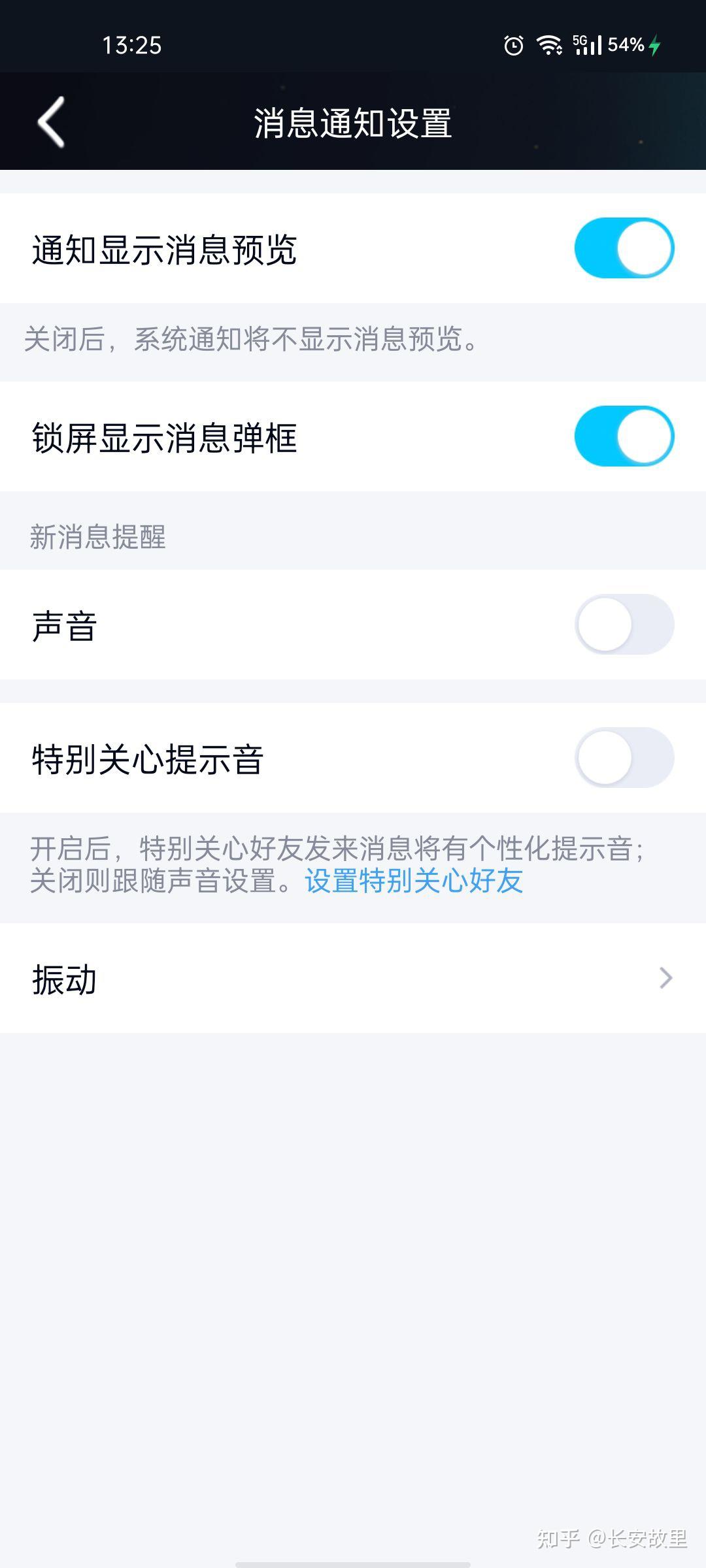Open the 设置特别关心好友 link
Image resolution: width=706 pixels, height=1568 pixels.
click(414, 881)
